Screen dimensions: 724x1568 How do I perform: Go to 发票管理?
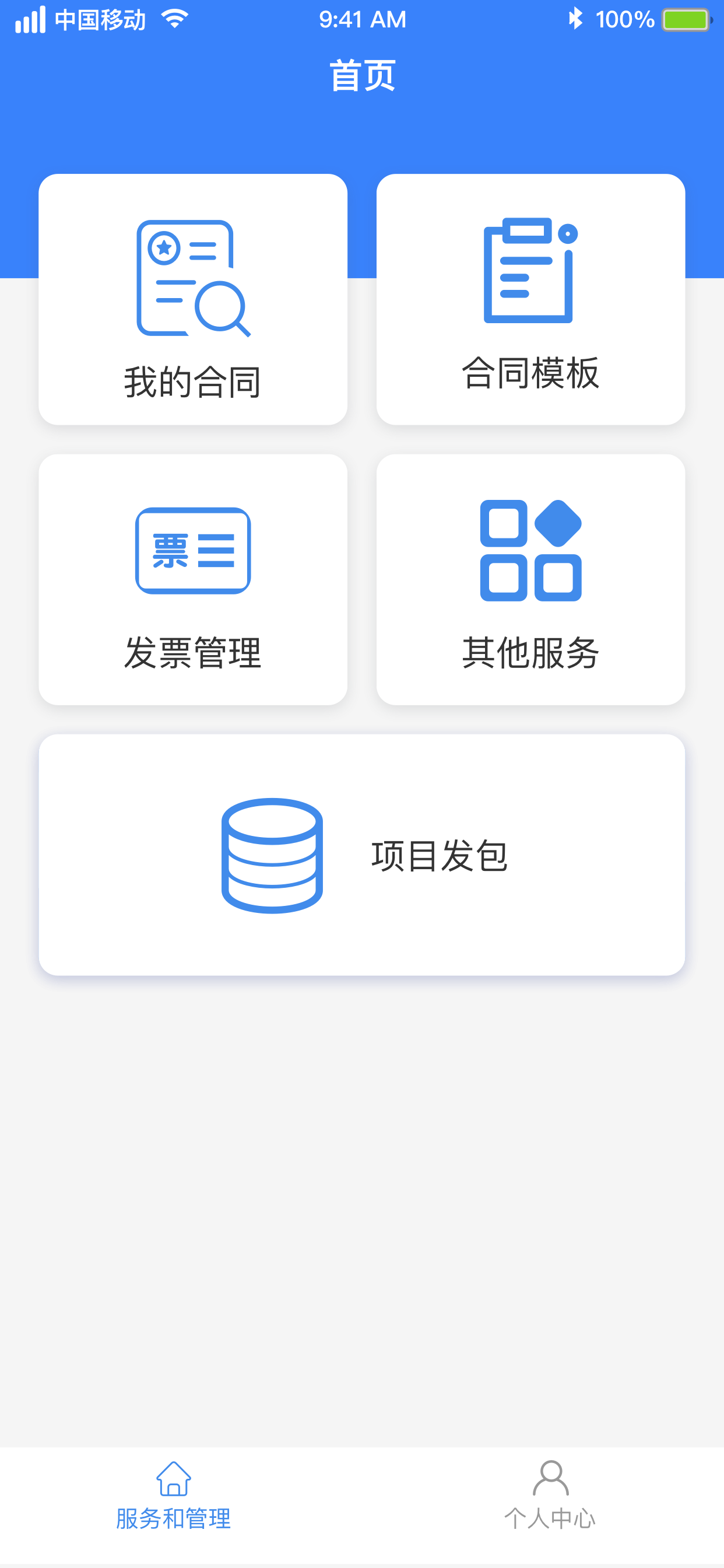[193, 579]
